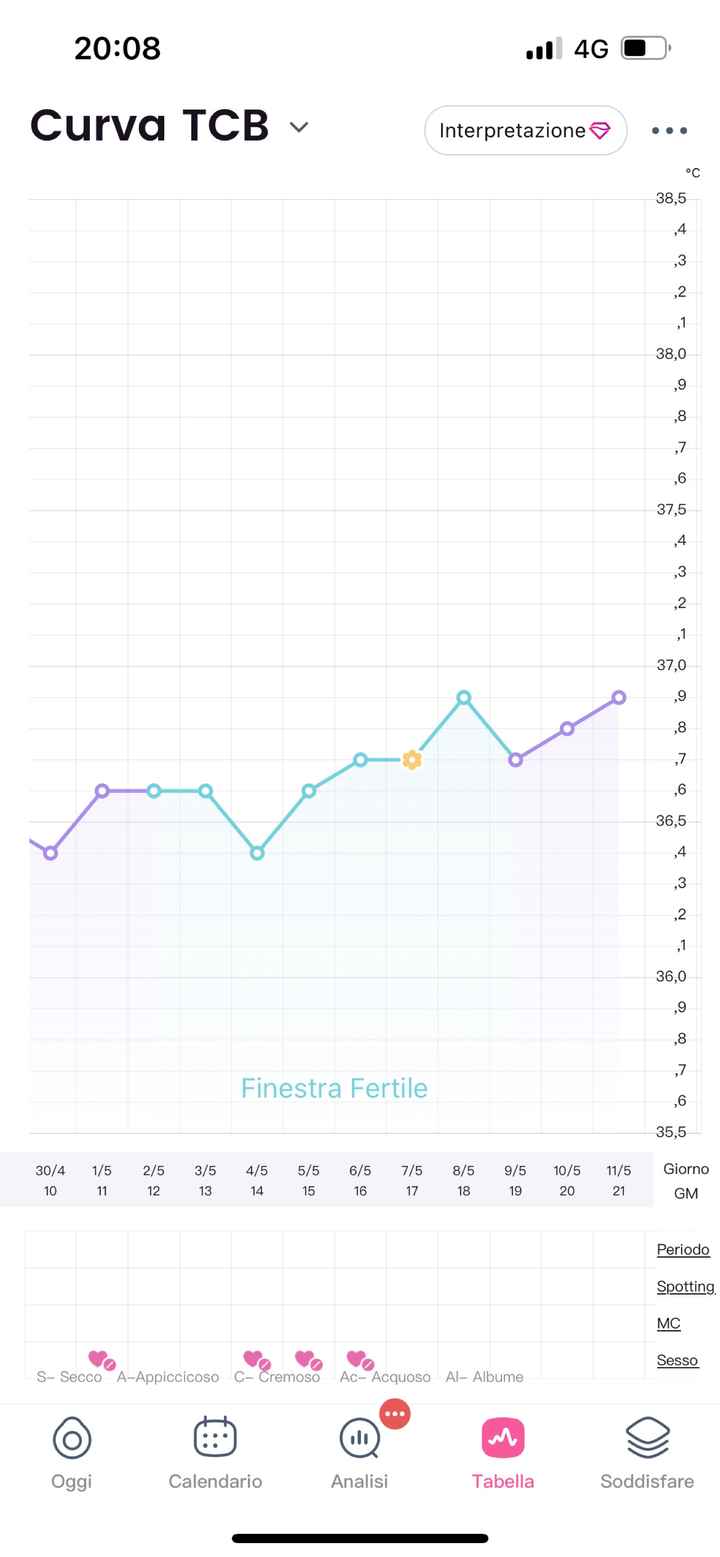The image size is (720, 1557).
Task: Open the Analisi tab
Action: coord(359,1453)
